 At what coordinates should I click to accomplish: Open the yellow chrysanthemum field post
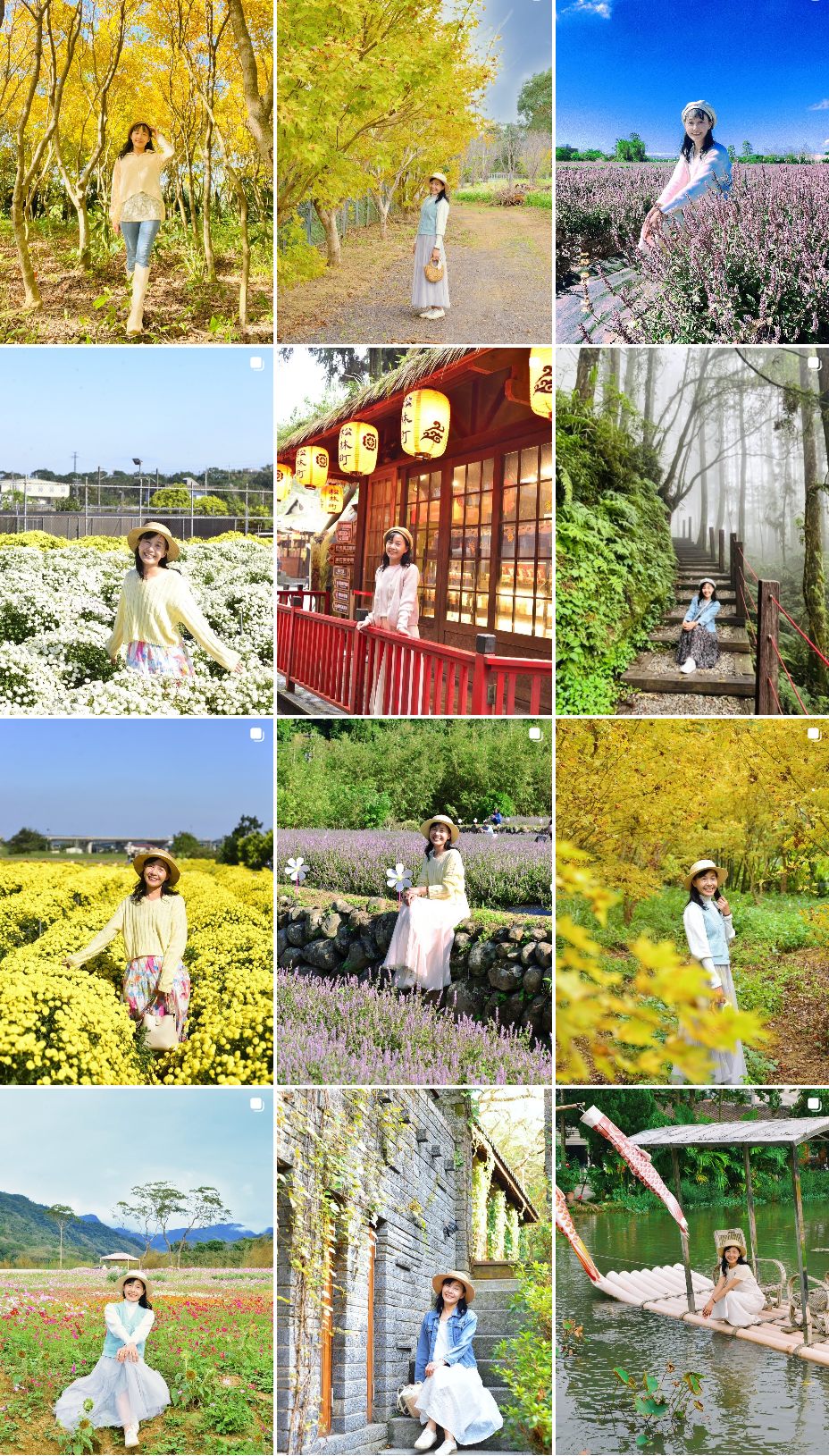[x=137, y=902]
